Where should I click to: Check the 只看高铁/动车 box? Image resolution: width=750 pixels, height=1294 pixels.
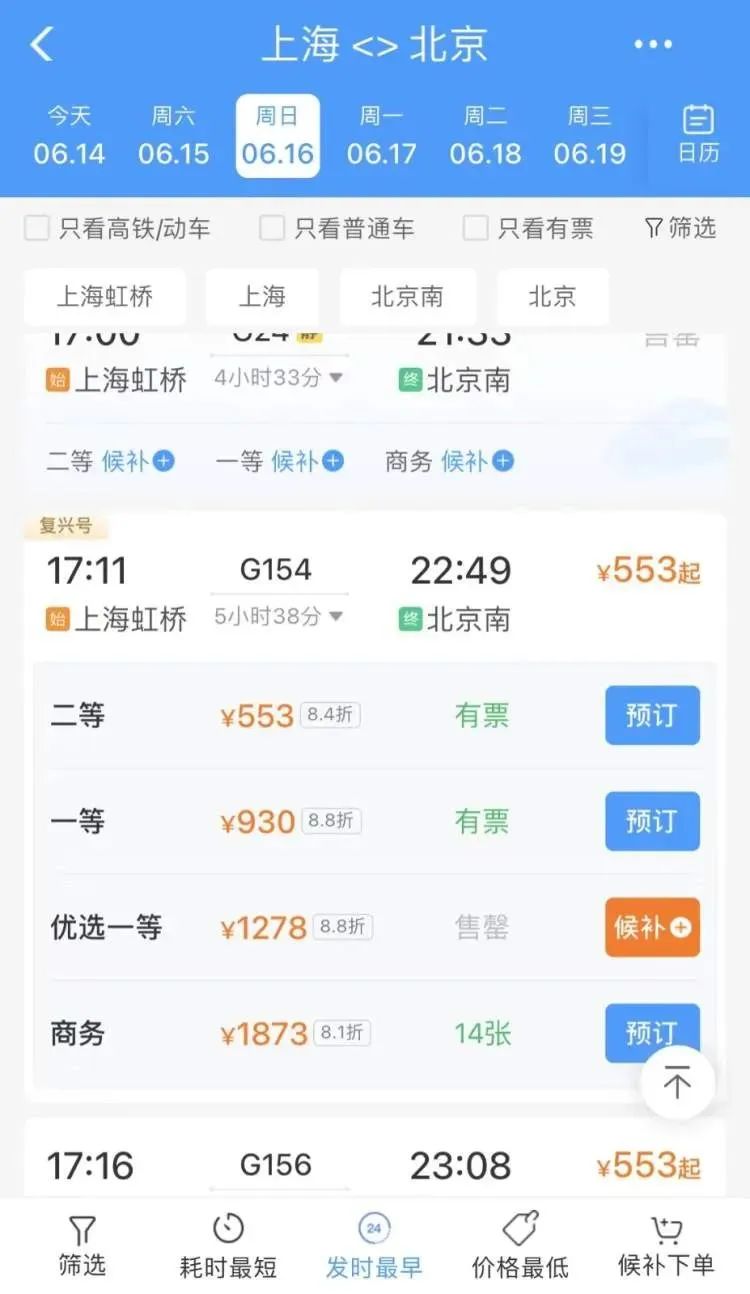coord(37,229)
